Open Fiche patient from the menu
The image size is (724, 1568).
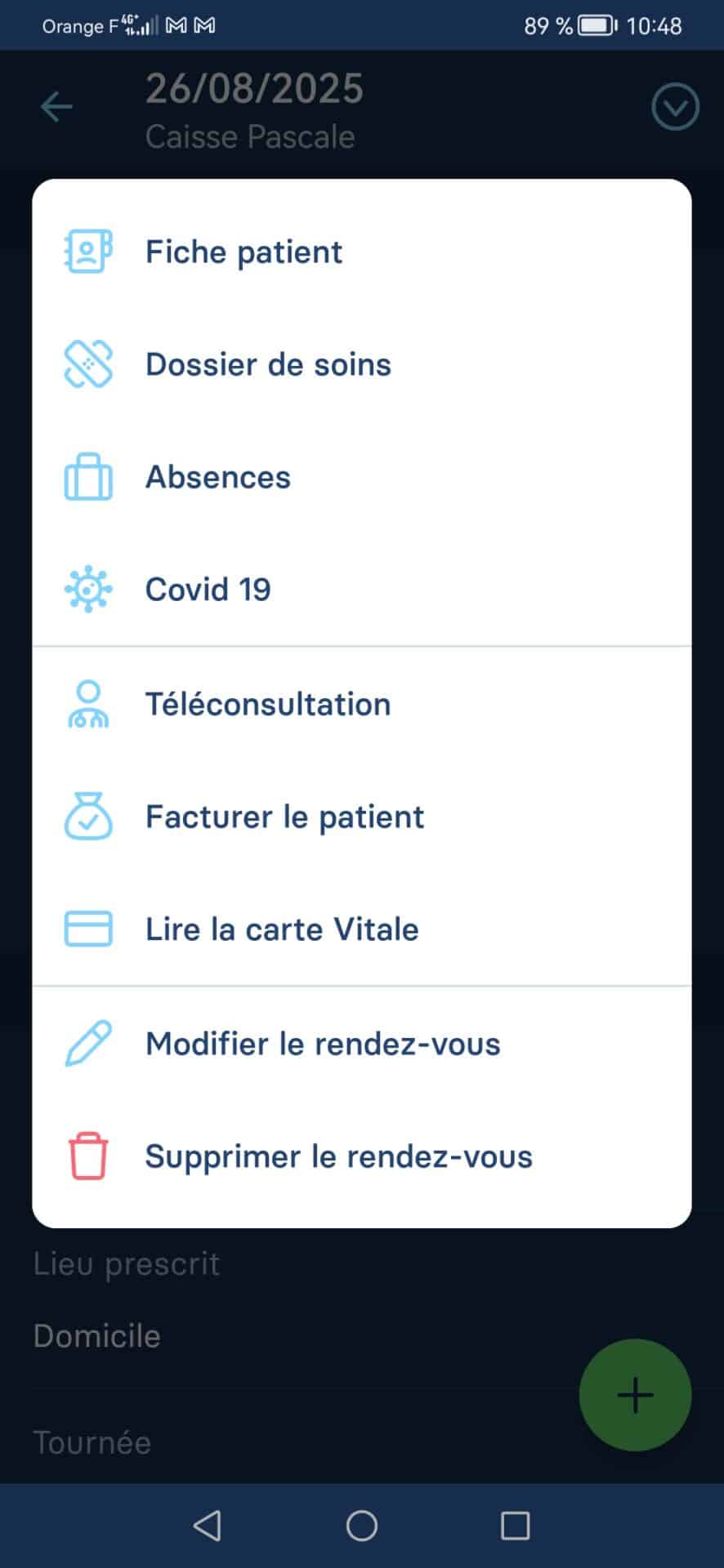[244, 252]
